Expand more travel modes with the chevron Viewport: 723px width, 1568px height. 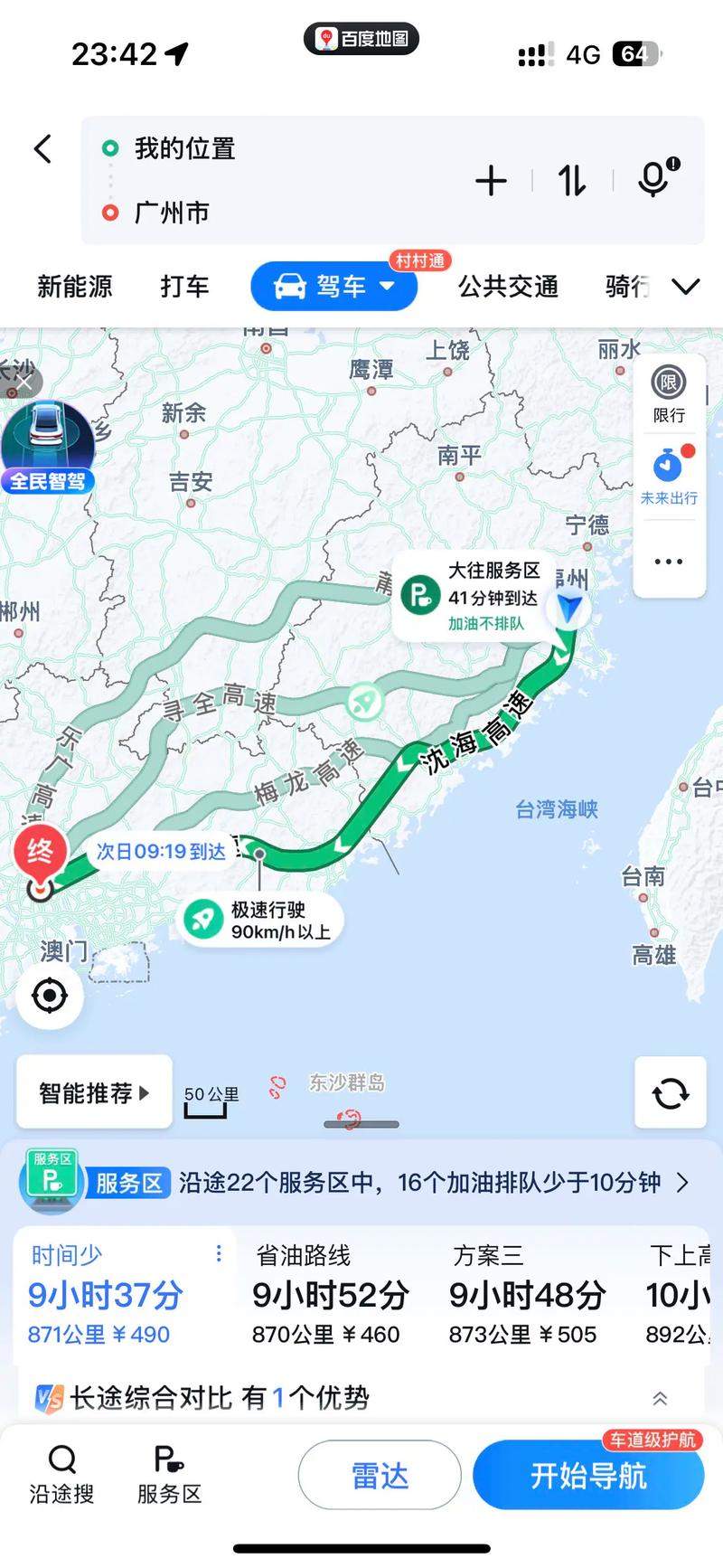coord(684,287)
